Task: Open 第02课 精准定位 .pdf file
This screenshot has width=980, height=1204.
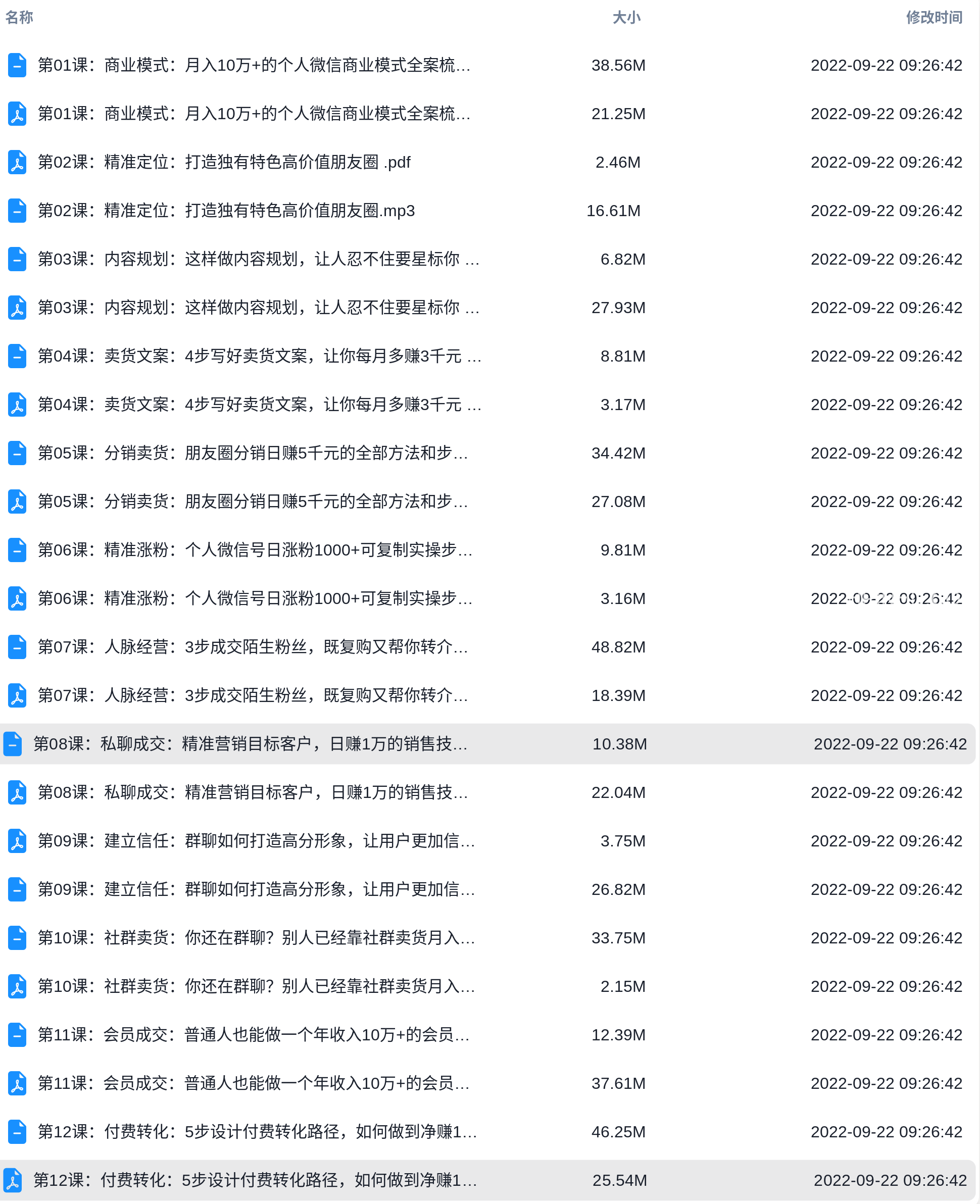Action: [x=224, y=163]
